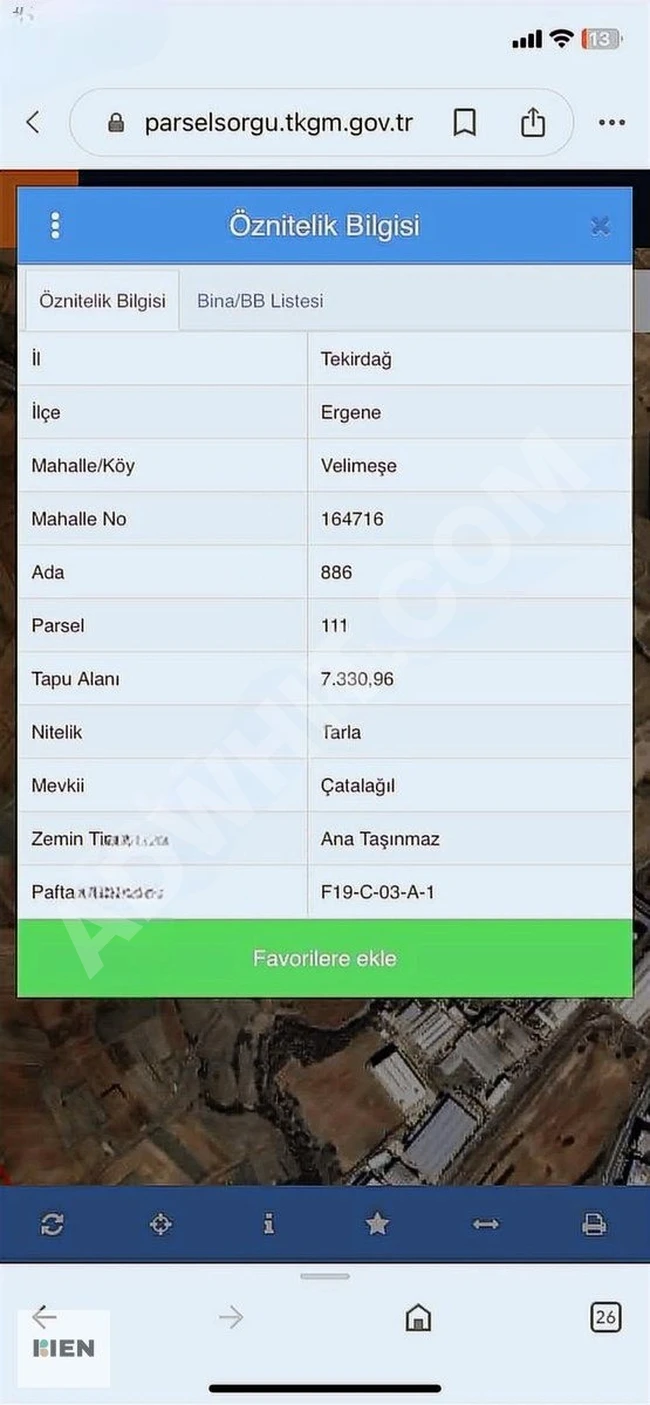Tap the browser back arrow
This screenshot has width=650, height=1405.
pos(33,122)
